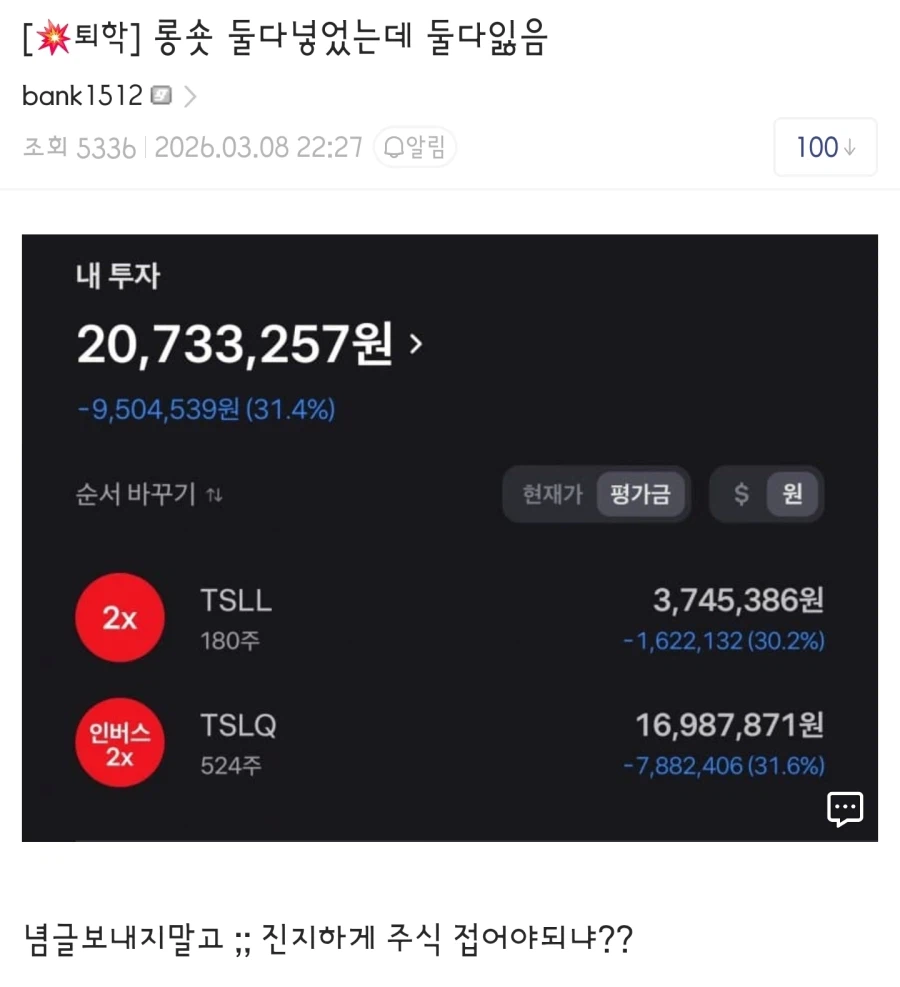Click the 인버스 2x icon beside TSLQ
900x987 pixels.
(x=120, y=743)
